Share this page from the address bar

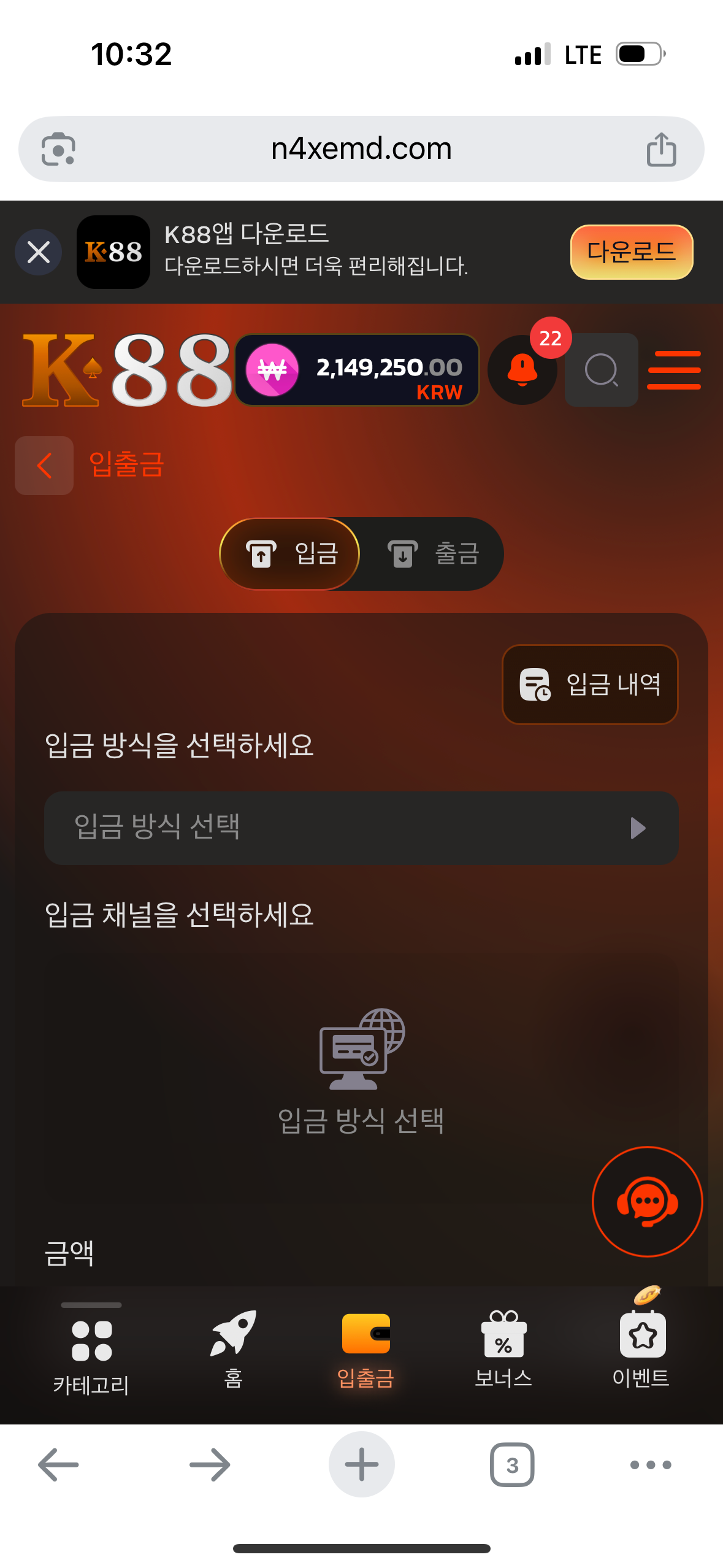coord(661,149)
